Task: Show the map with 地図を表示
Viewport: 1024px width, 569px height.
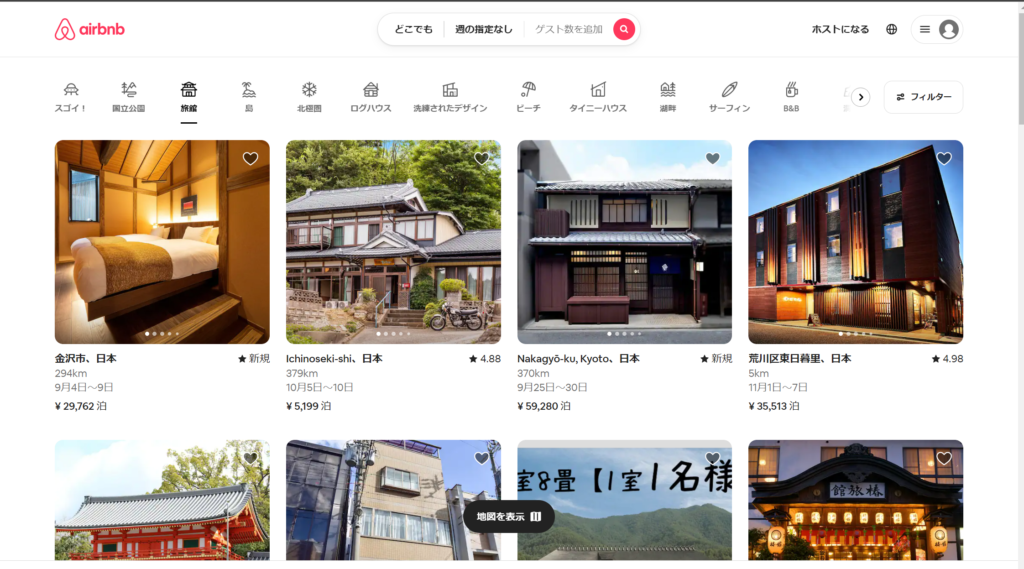Action: click(x=508, y=516)
